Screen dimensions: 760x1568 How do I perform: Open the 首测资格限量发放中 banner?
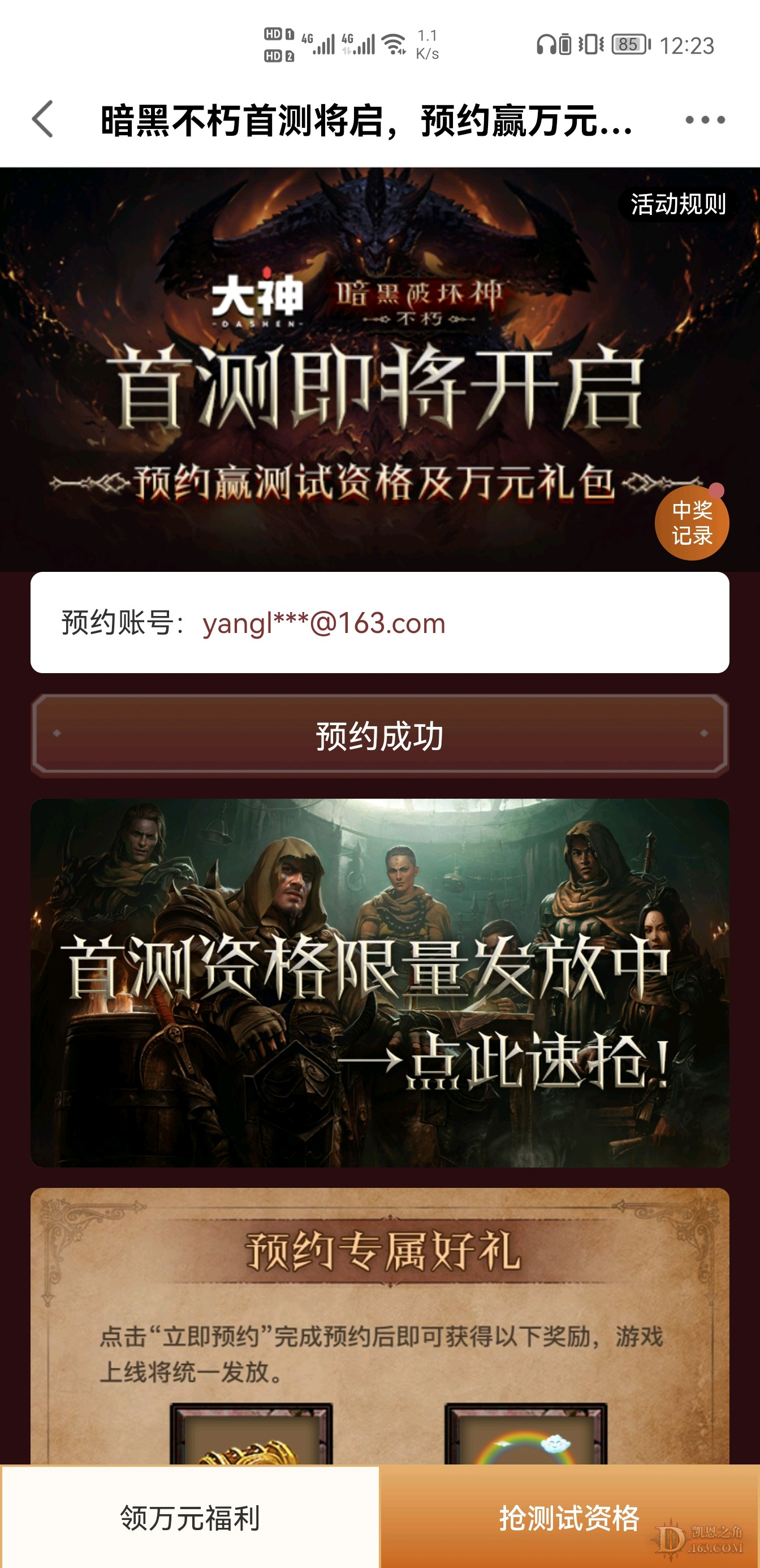[379, 983]
